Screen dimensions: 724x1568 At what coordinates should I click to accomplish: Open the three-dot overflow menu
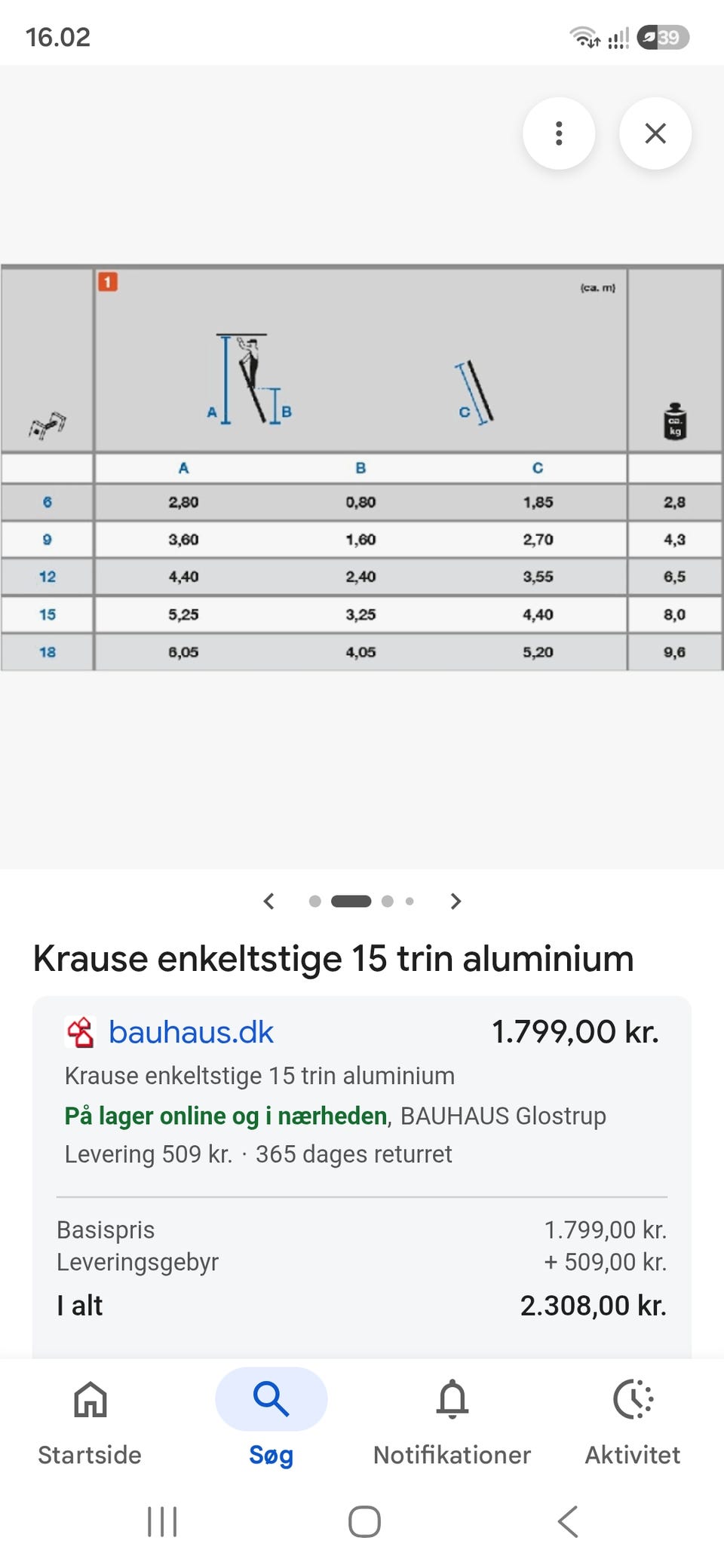point(559,133)
